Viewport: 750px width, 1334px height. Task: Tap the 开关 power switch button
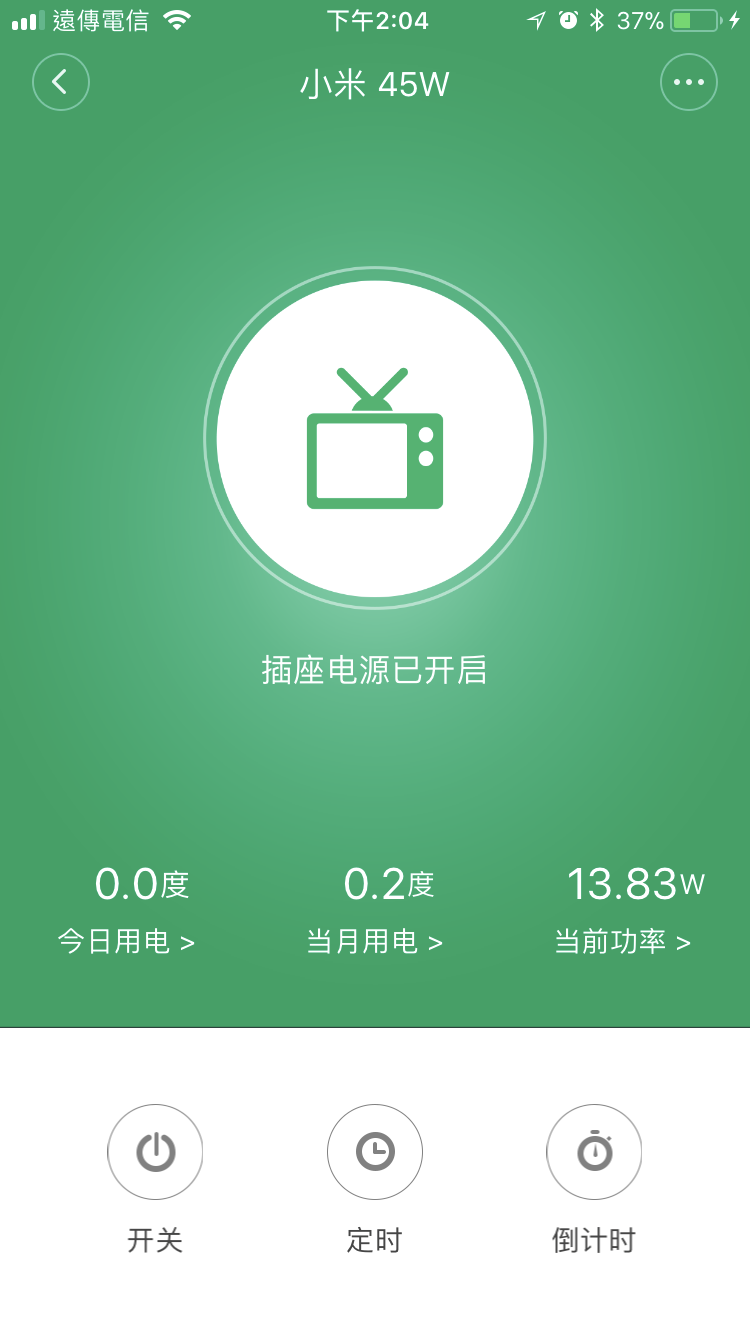(x=155, y=1152)
